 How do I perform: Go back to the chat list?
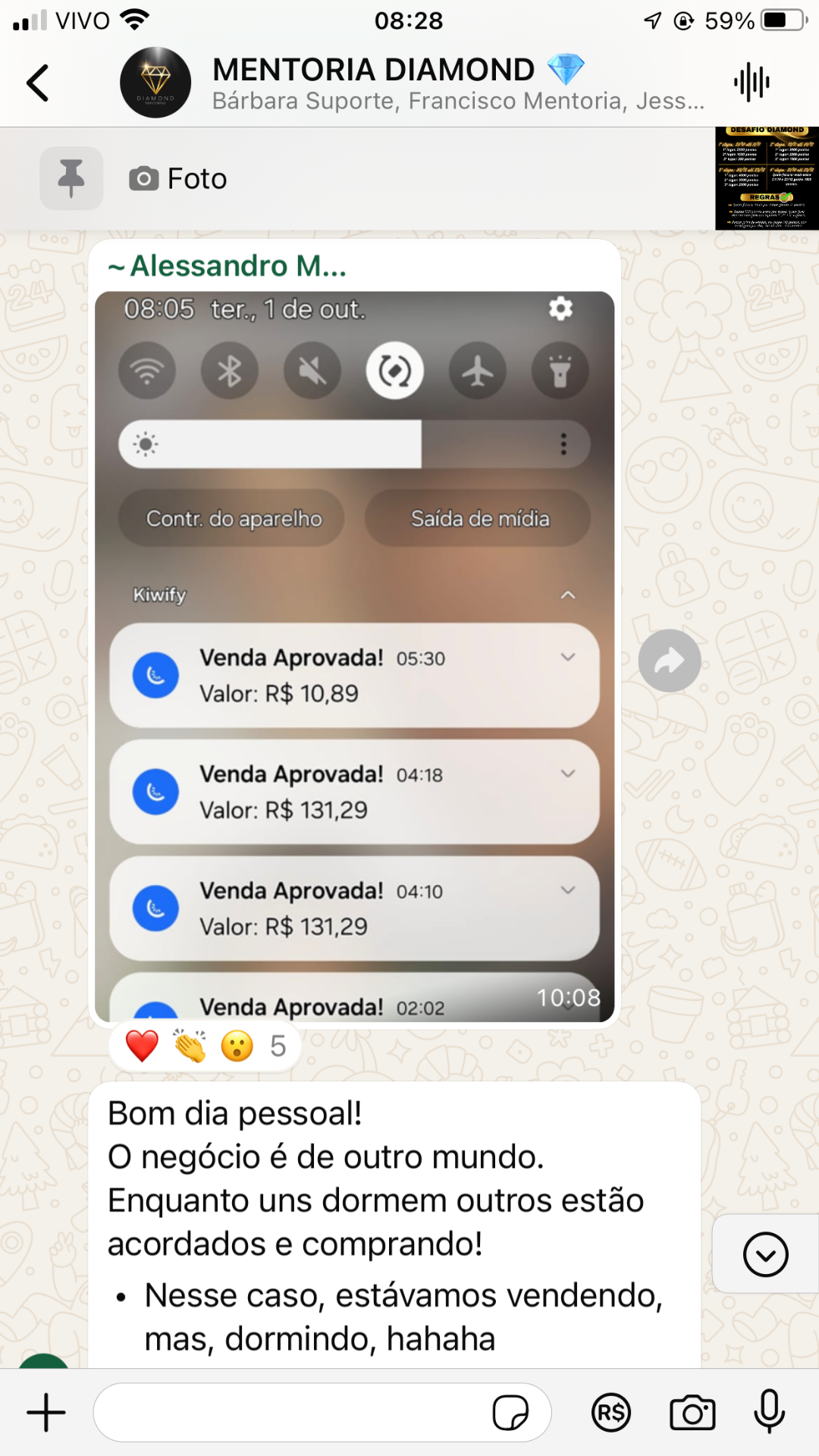point(38,83)
